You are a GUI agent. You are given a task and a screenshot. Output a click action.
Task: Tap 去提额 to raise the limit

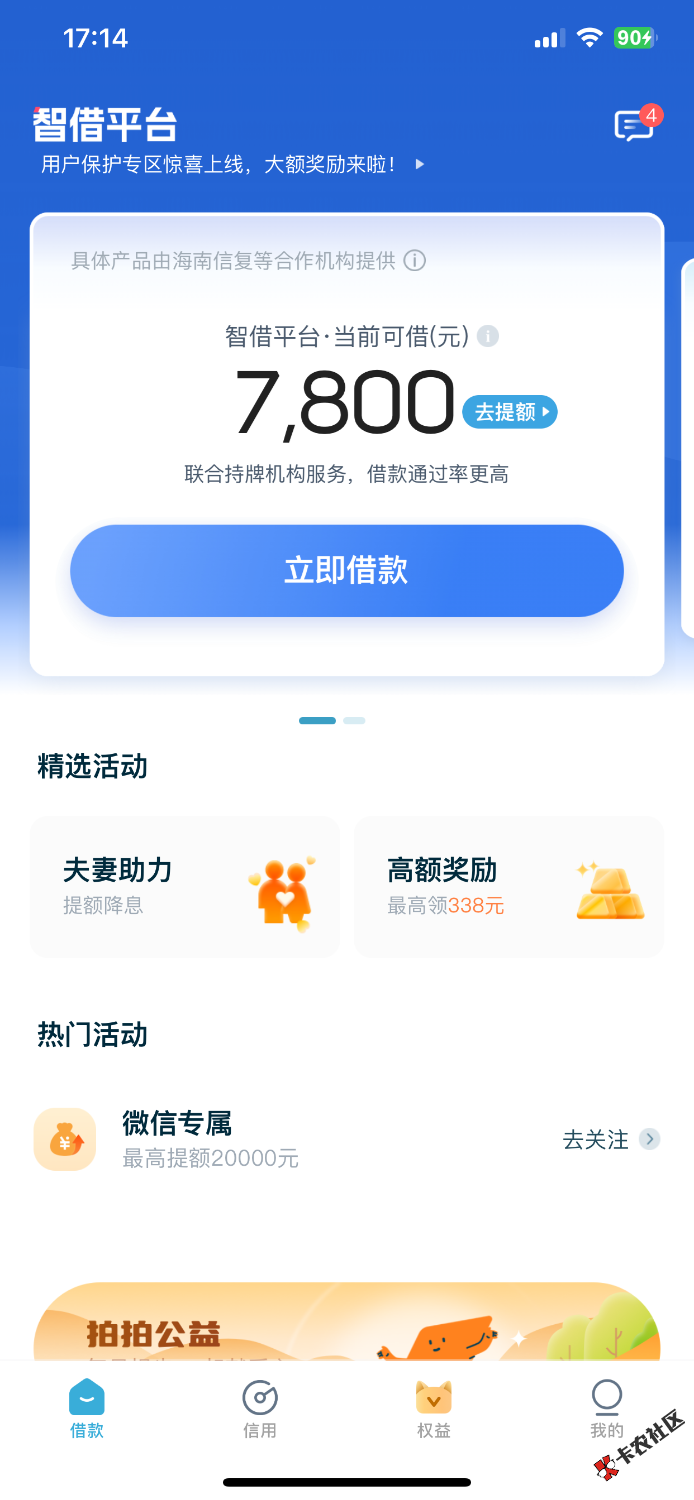(509, 412)
